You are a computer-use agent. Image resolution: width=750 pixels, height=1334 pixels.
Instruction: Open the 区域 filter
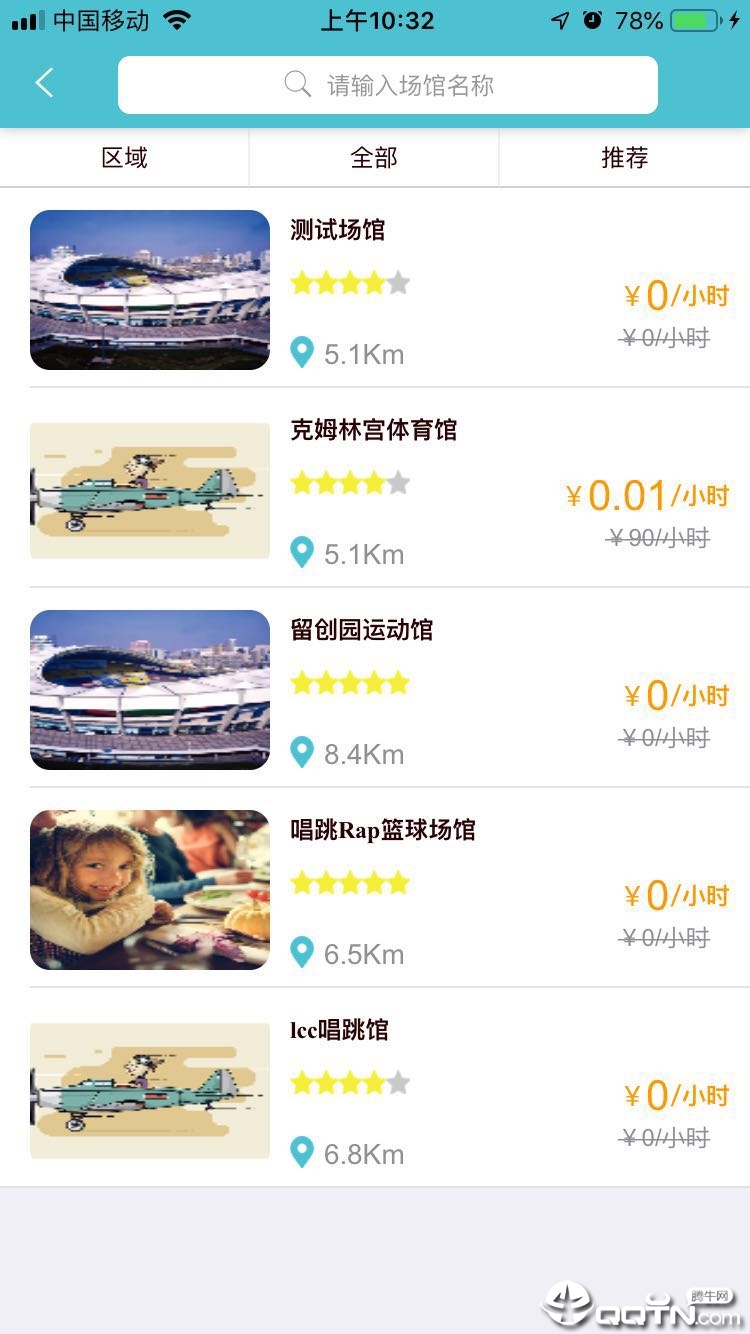124,158
